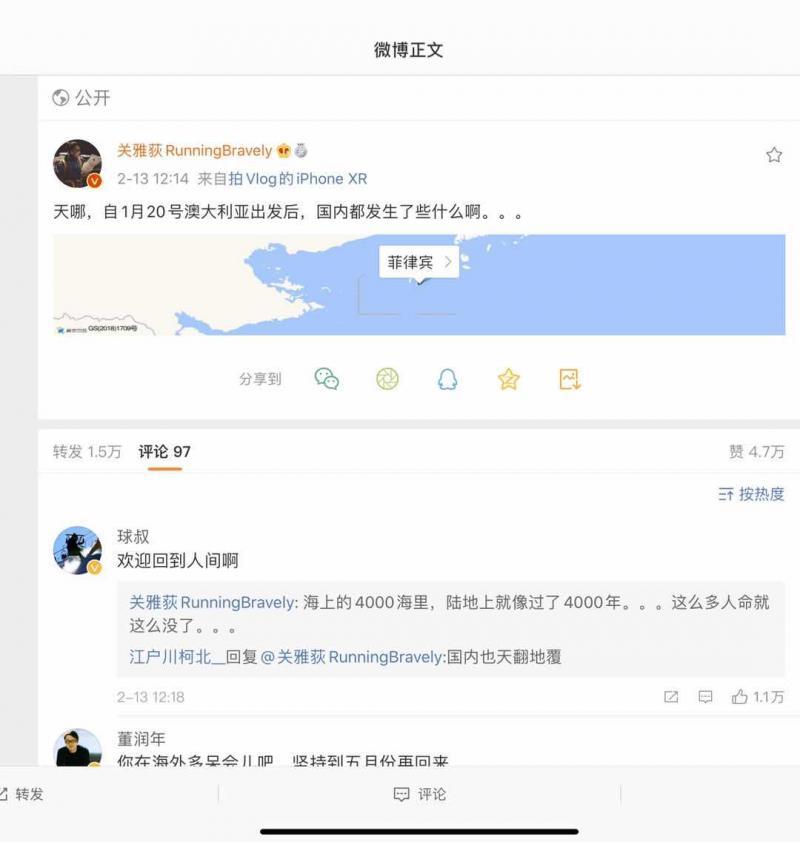Open 关雅荻 RunningBravely's profile avatar

coord(77,164)
